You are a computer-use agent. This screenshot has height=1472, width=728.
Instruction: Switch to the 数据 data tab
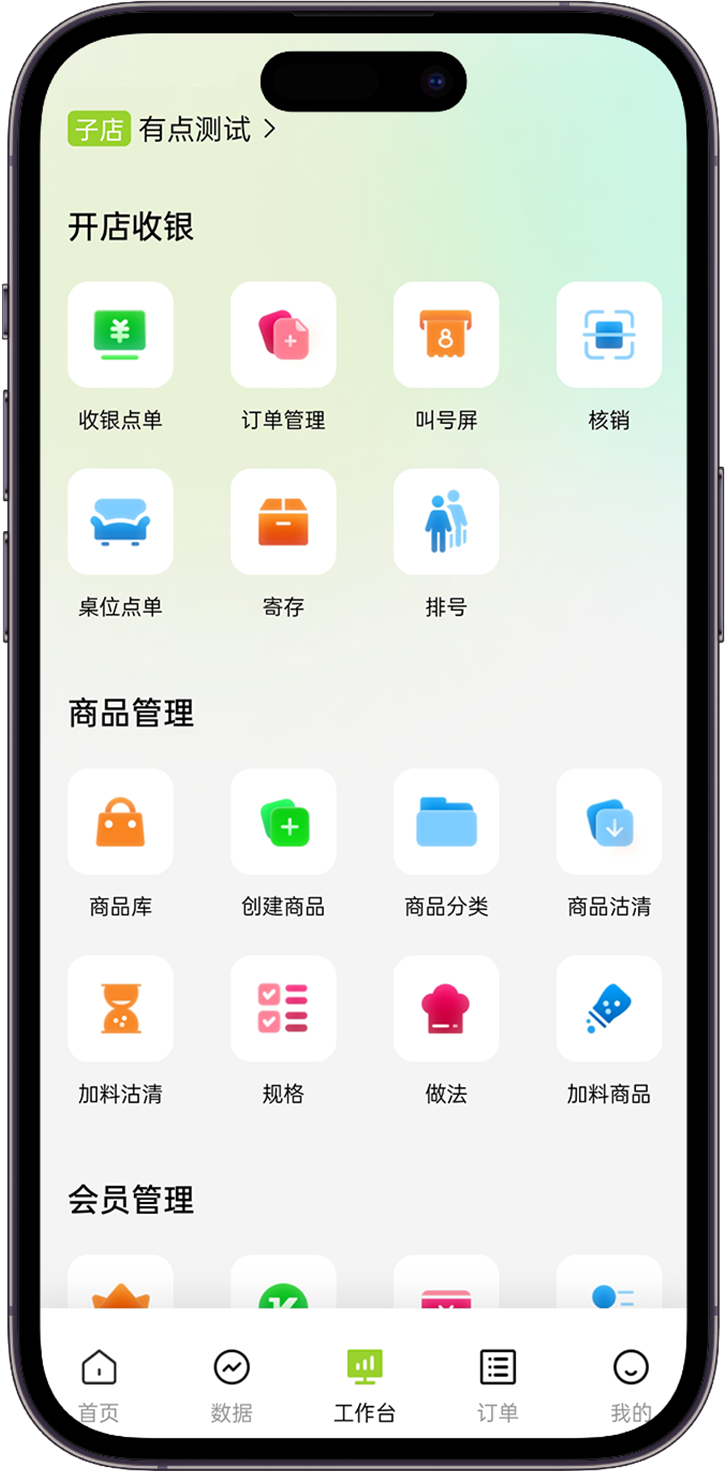pyautogui.click(x=232, y=1384)
